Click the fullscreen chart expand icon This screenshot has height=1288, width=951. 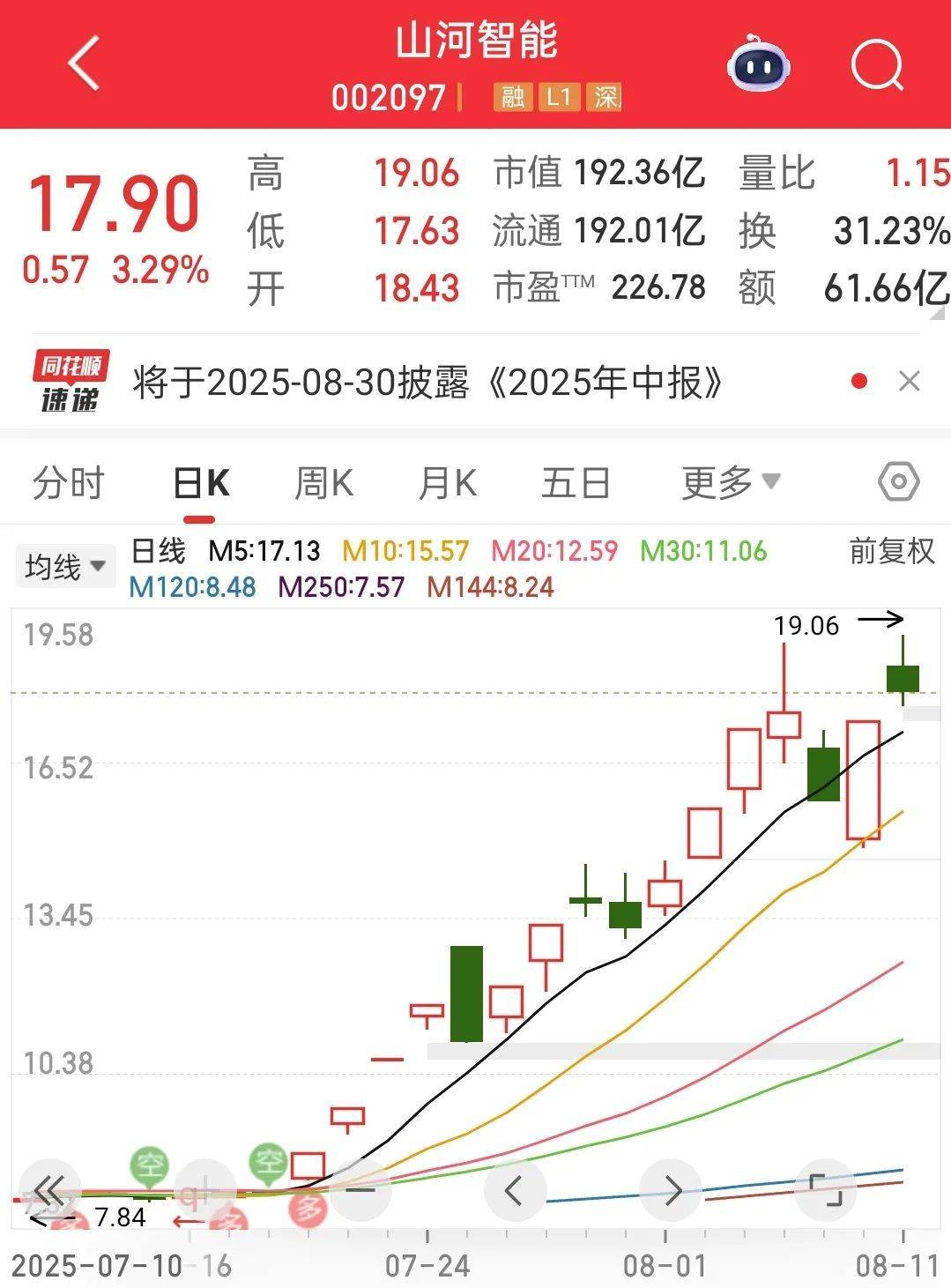click(824, 1187)
